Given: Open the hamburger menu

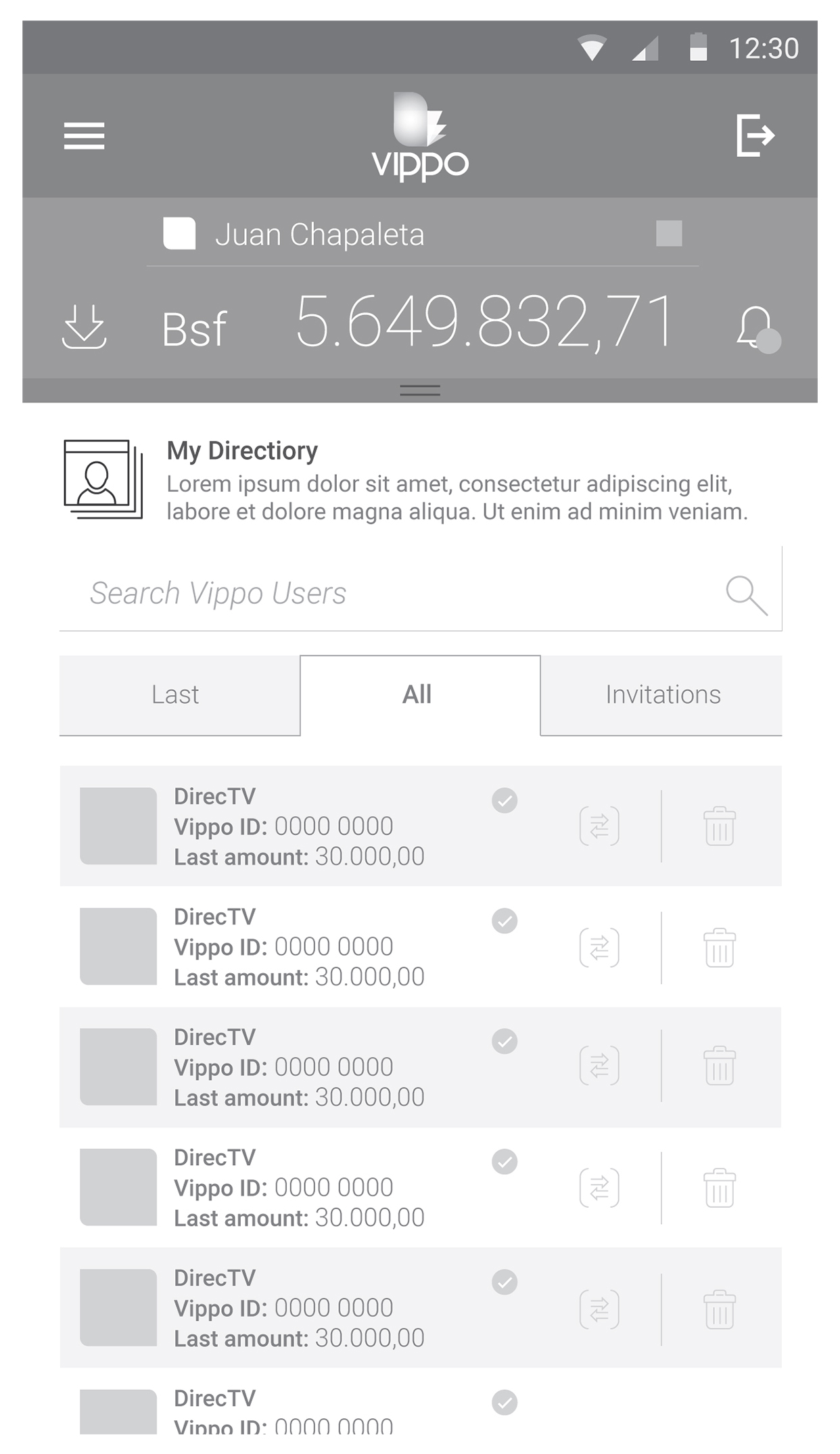Looking at the screenshot, I should click(84, 135).
